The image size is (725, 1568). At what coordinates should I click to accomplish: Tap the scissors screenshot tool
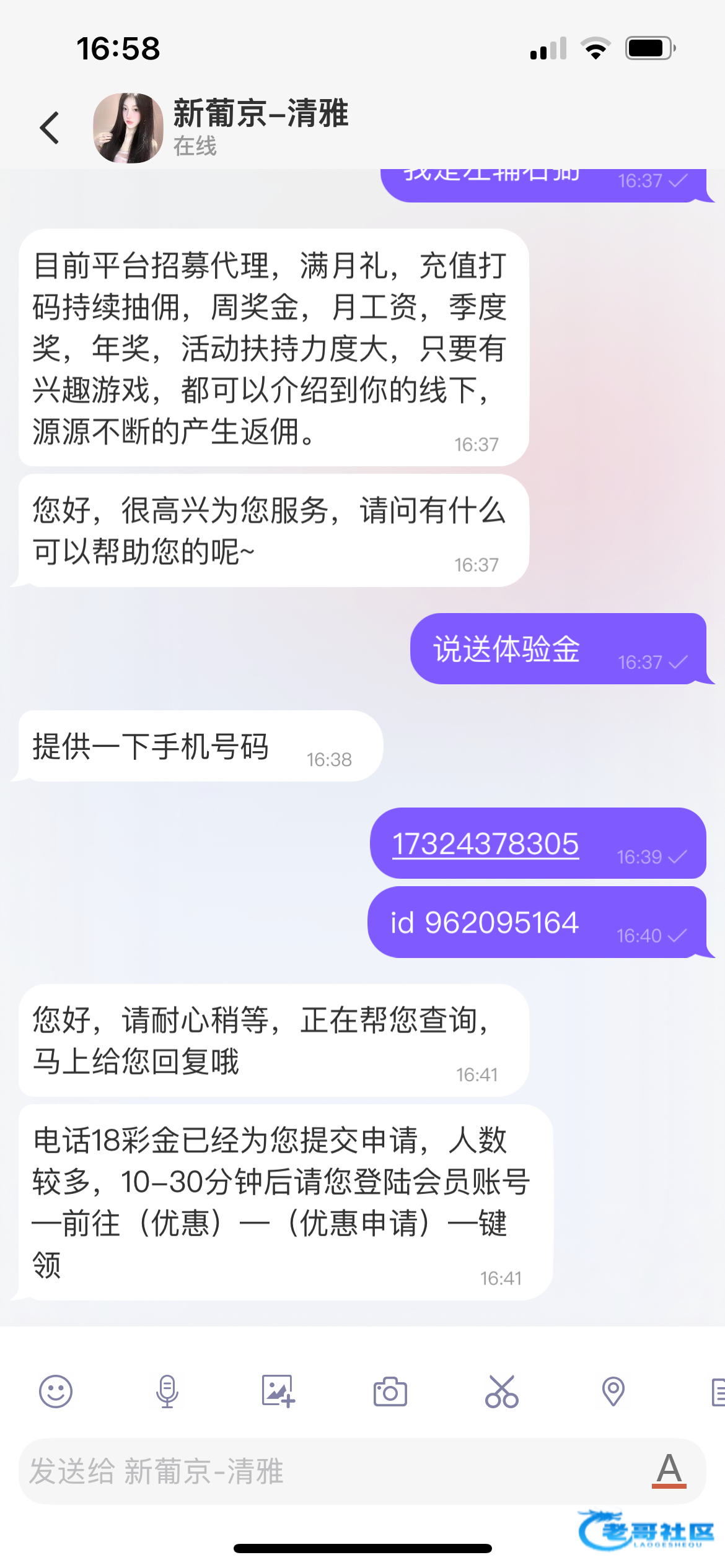pyautogui.click(x=502, y=1392)
